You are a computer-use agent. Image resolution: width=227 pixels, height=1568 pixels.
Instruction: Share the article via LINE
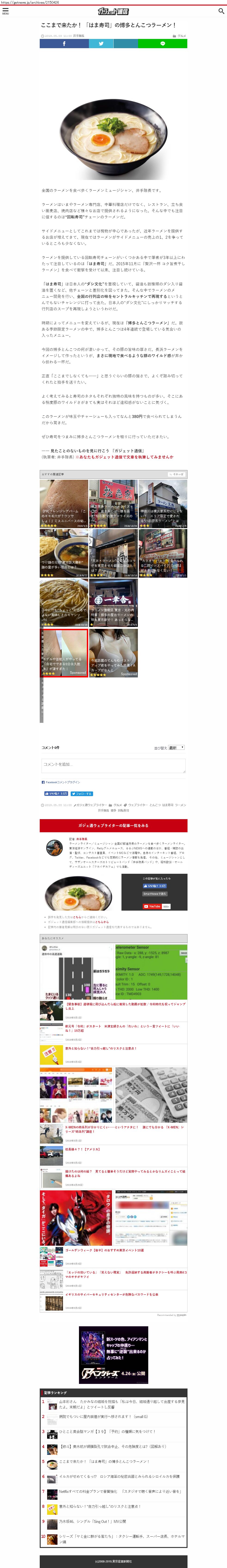click(162, 44)
